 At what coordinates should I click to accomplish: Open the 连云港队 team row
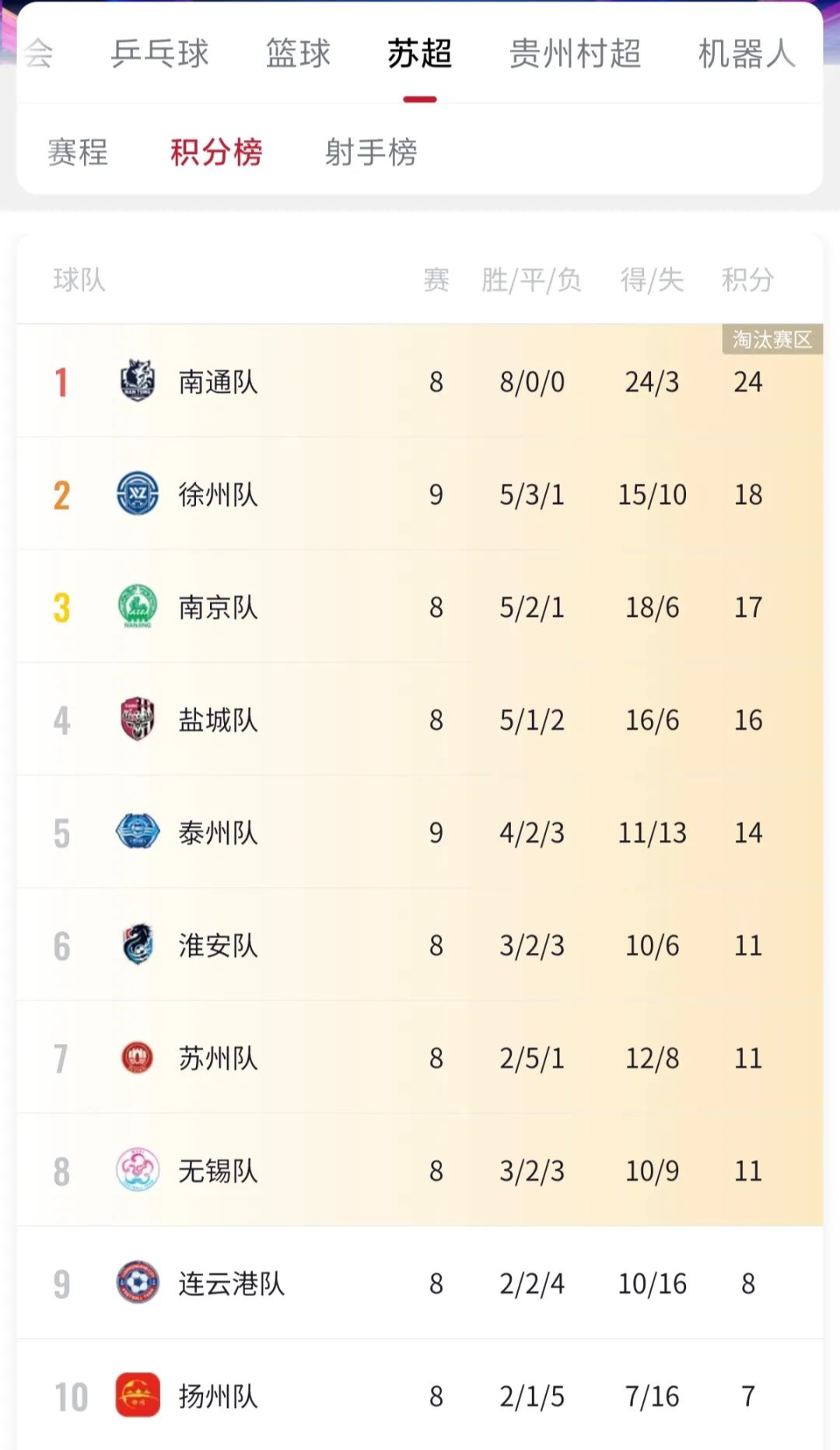coord(420,1284)
